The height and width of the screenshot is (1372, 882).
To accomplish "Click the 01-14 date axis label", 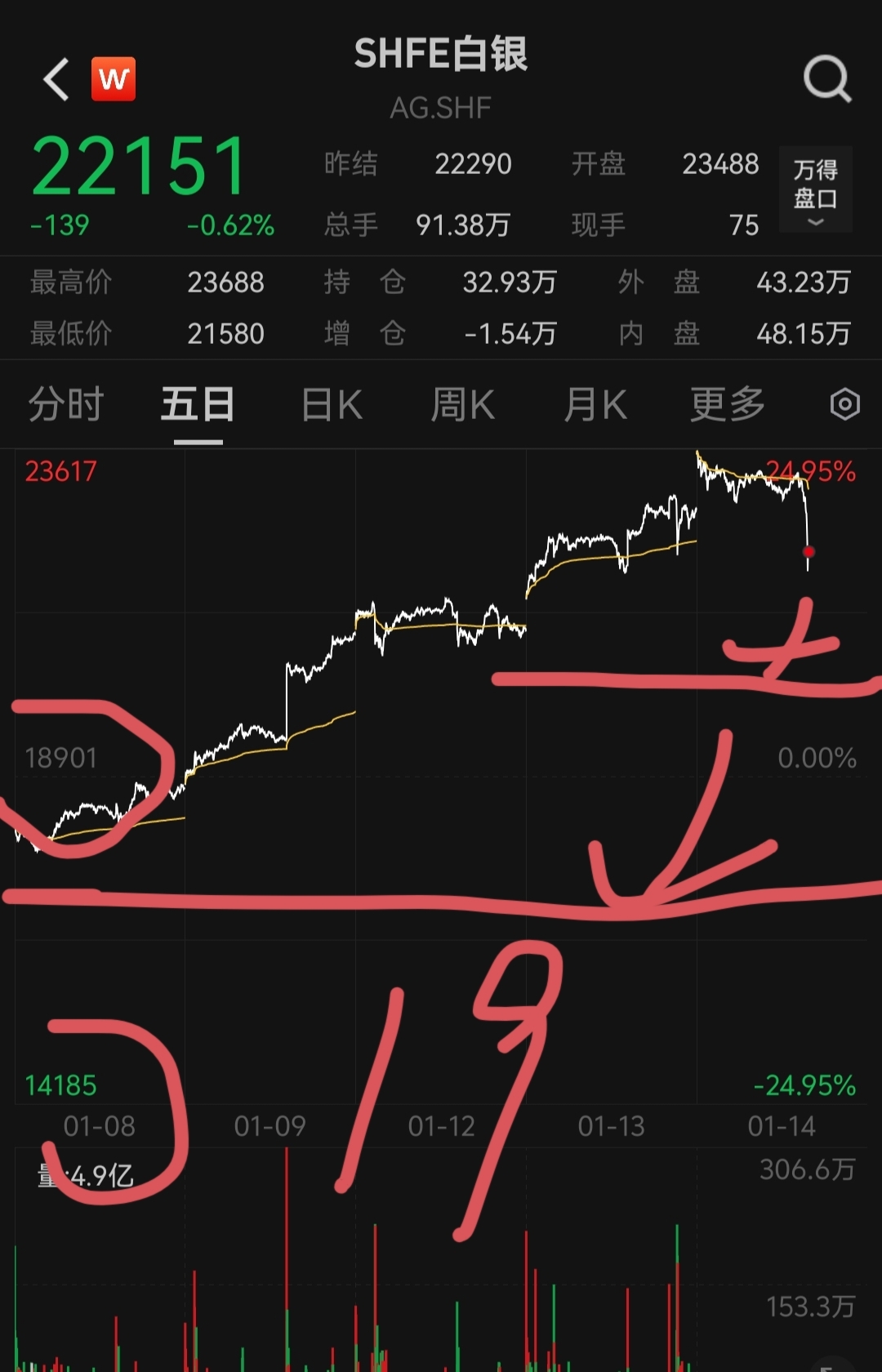I will [x=779, y=1127].
